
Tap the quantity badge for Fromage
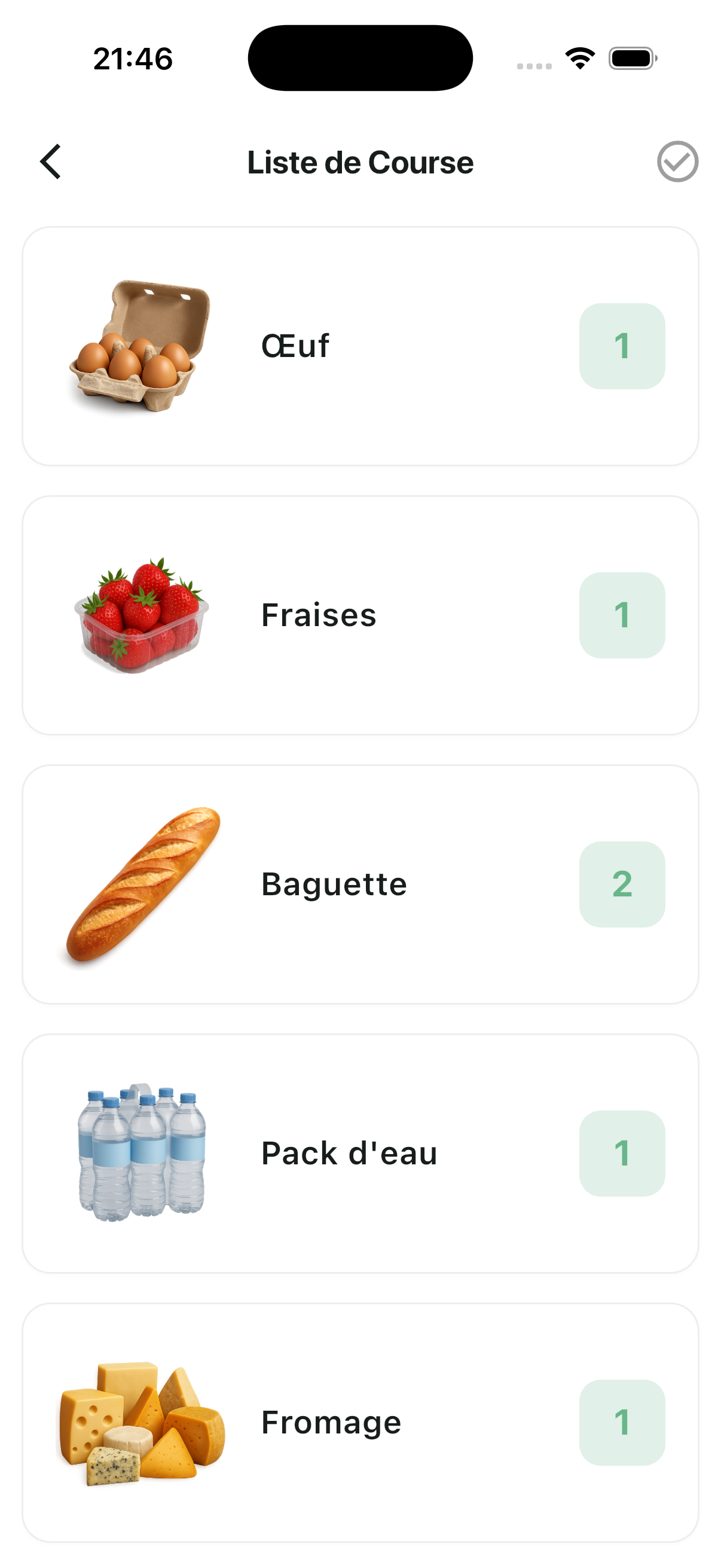621,1423
